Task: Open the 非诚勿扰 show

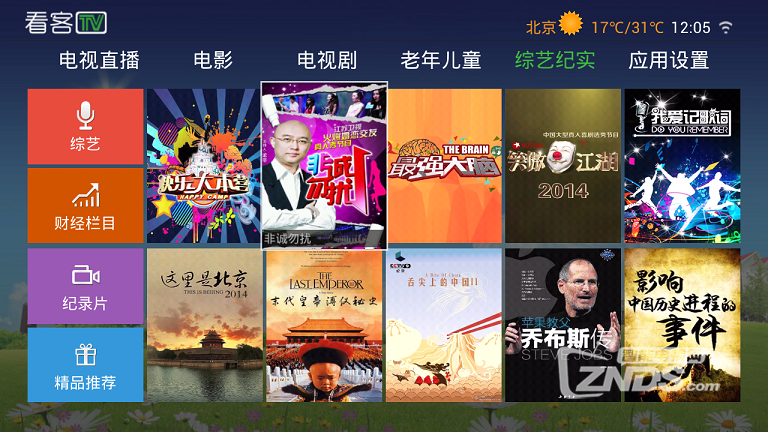Action: click(x=323, y=167)
